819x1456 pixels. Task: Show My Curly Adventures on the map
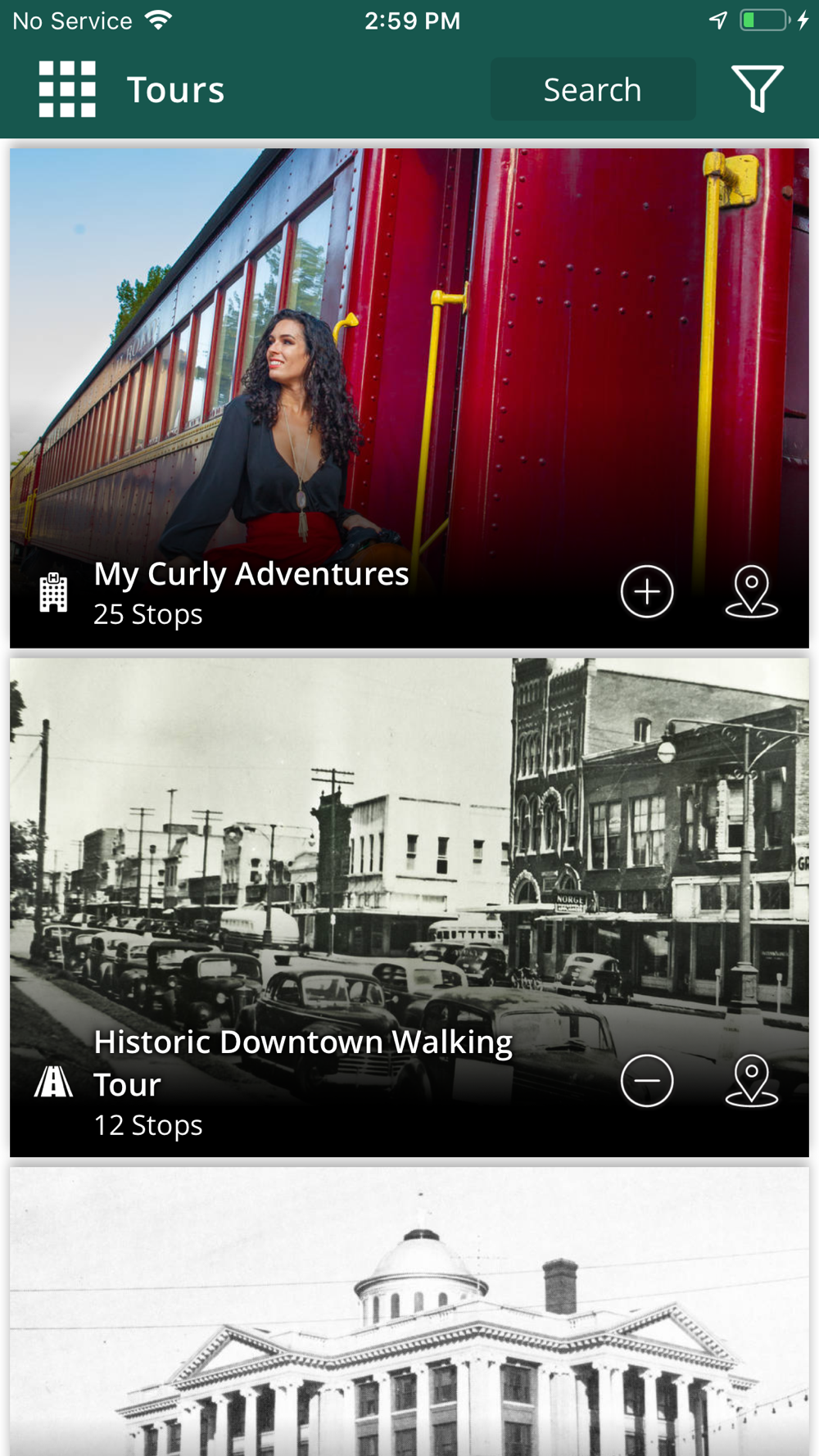click(751, 591)
